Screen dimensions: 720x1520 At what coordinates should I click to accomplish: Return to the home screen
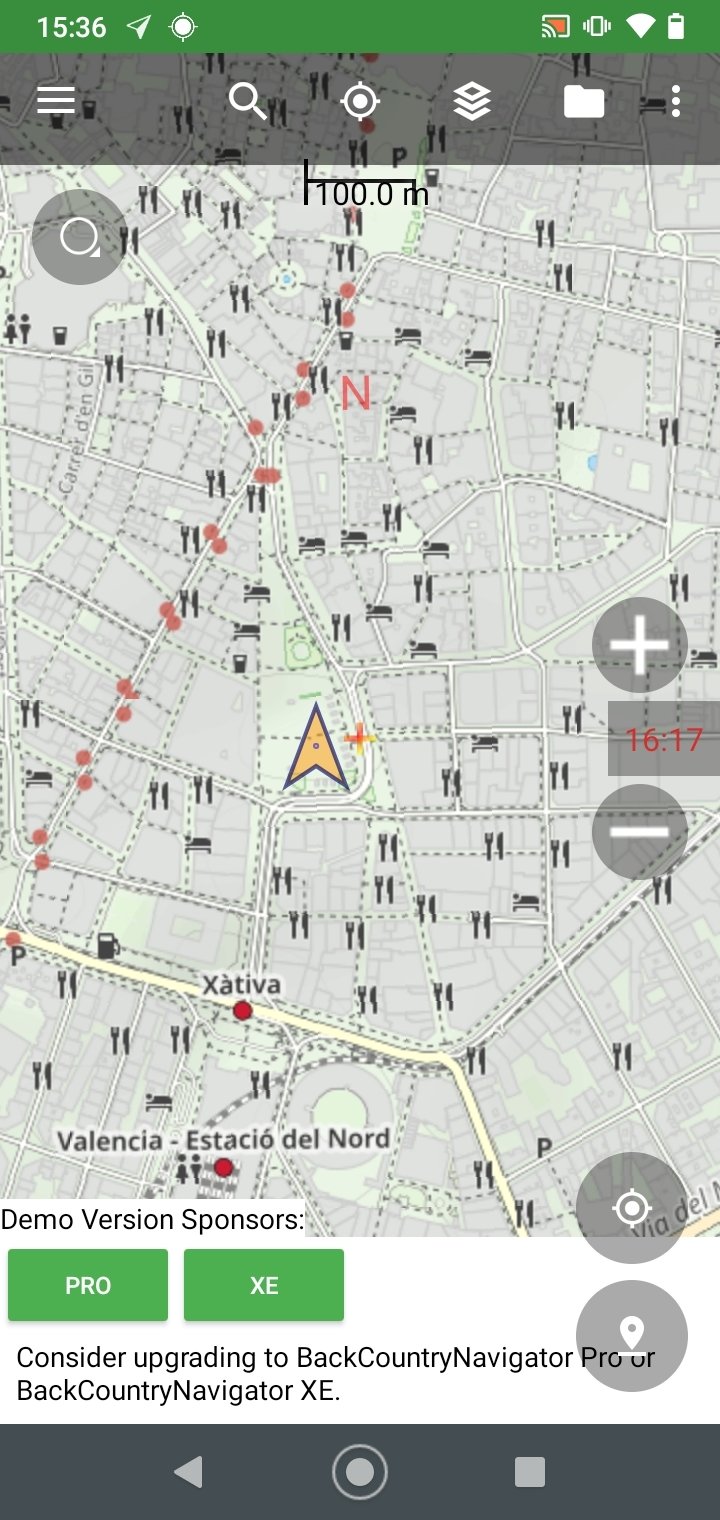point(360,1472)
